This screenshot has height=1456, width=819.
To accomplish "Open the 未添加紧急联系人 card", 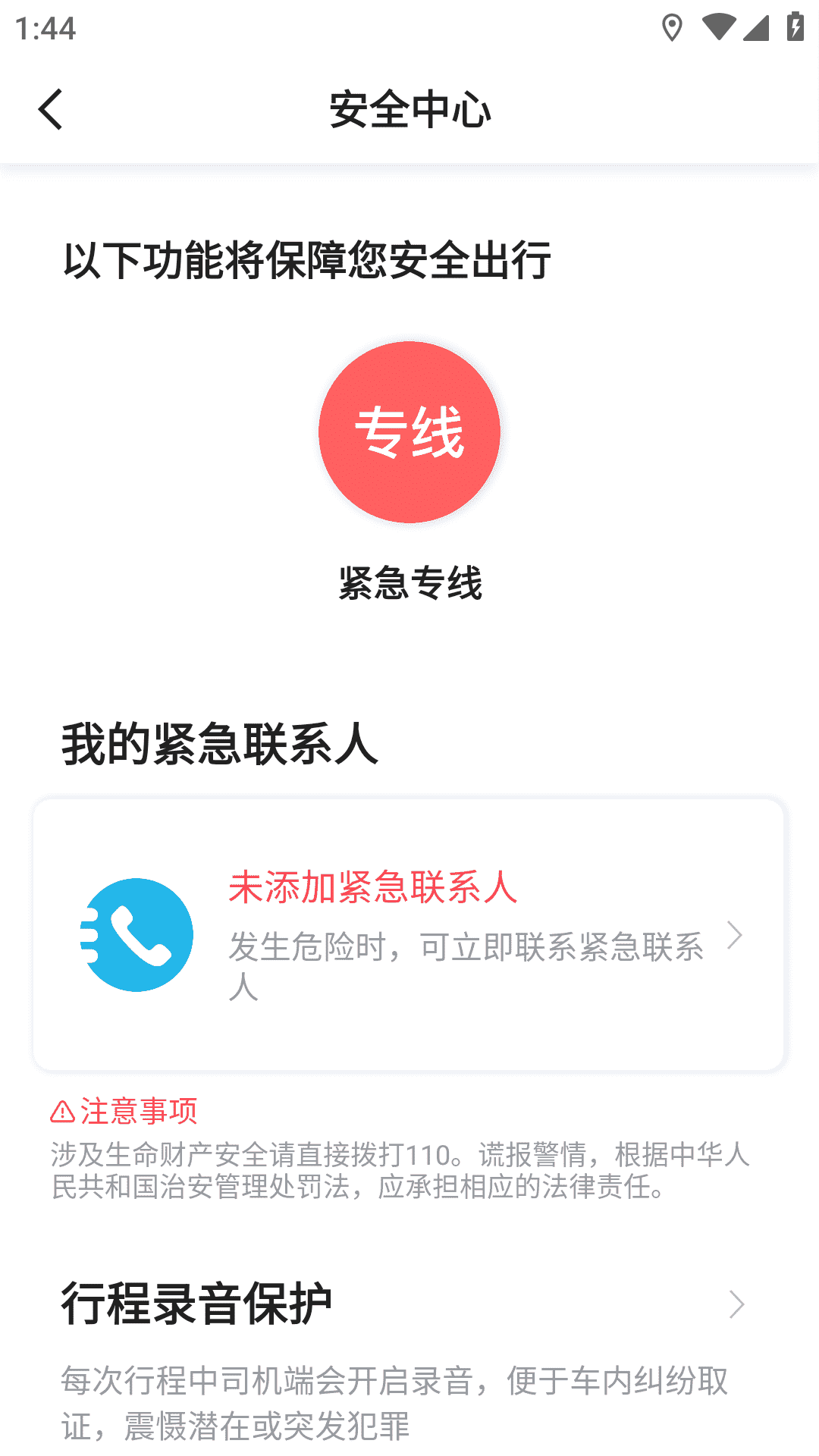I will pos(408,934).
